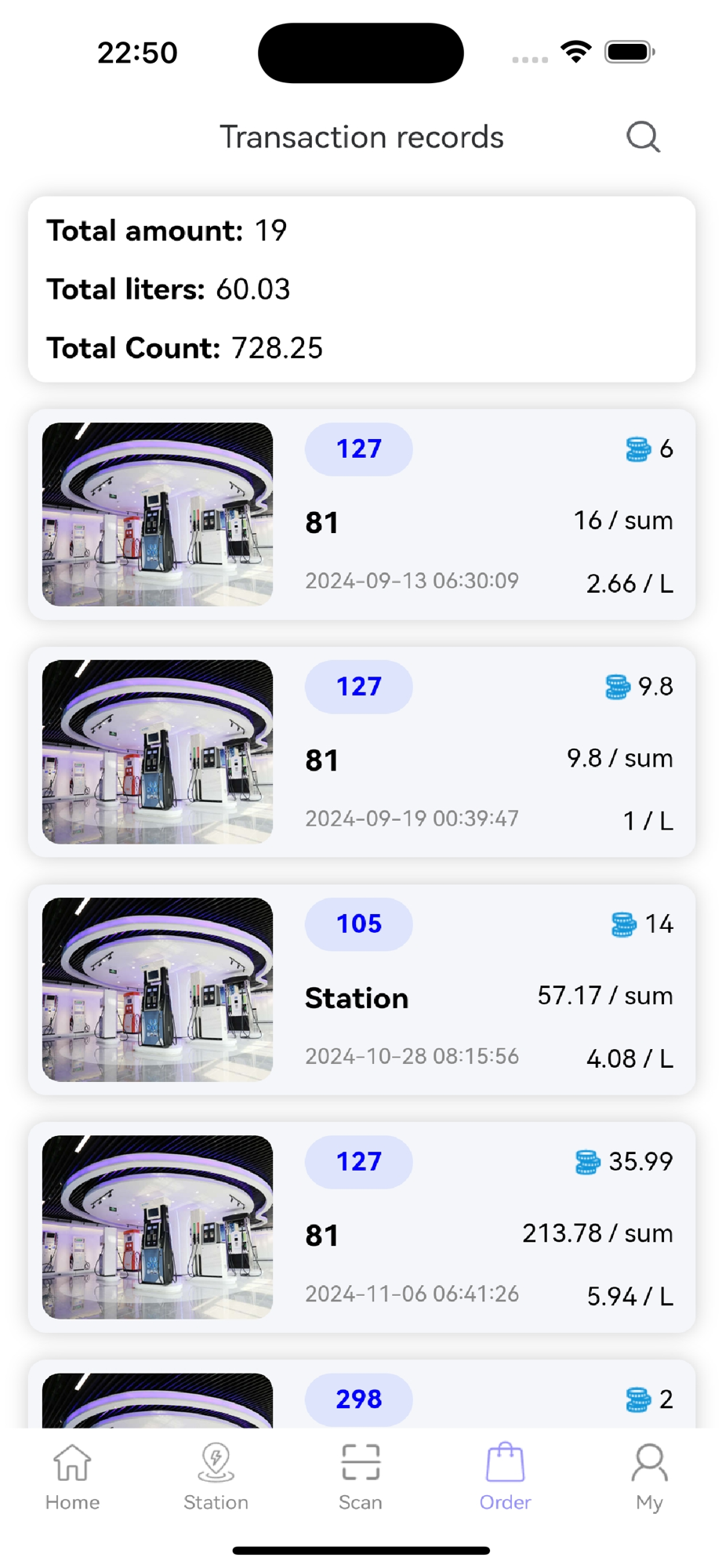Open the transaction dated 2024-11-06 06:41:26
Screen dimensions: 722x1568
361,1227
